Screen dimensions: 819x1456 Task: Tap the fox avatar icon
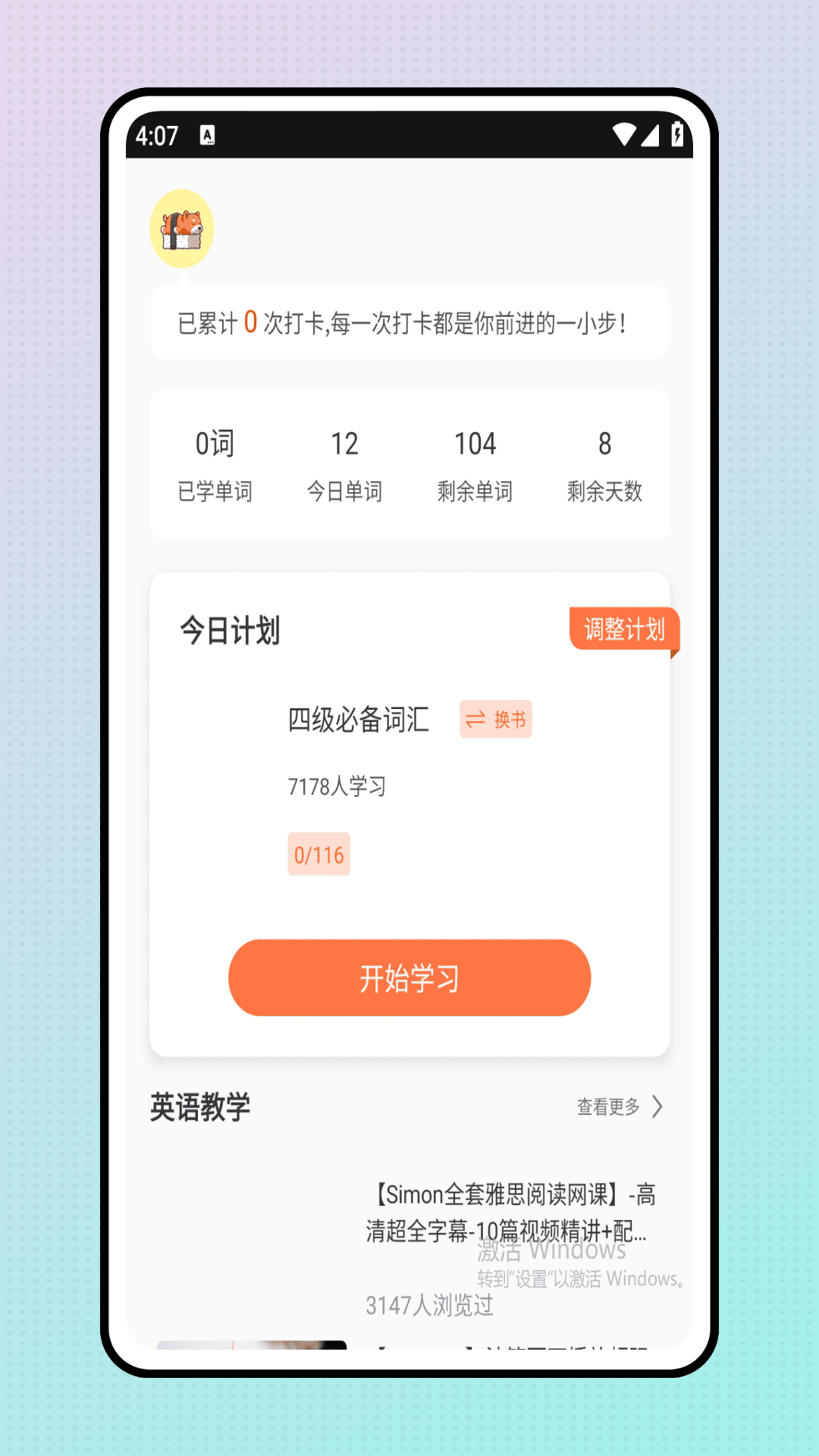point(182,229)
